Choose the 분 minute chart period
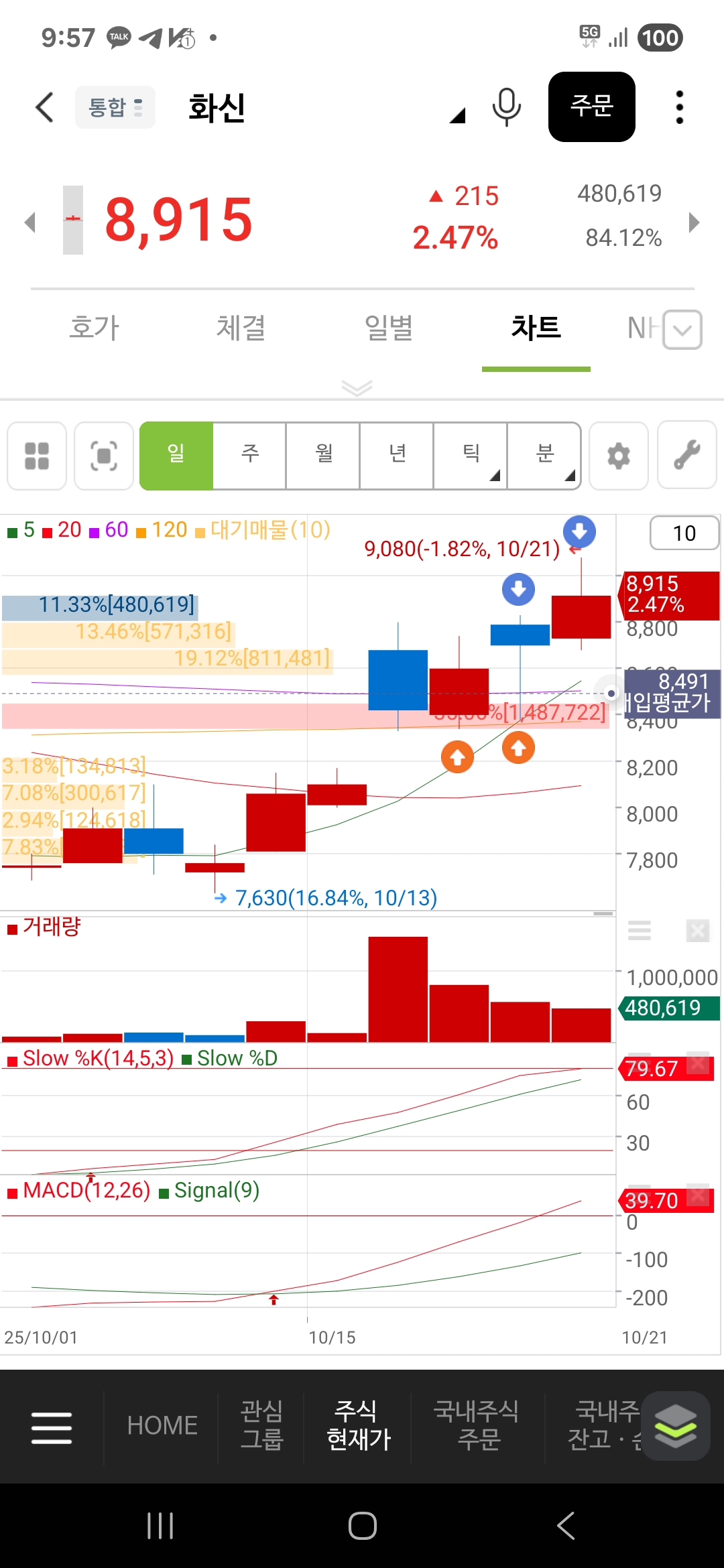The height and width of the screenshot is (1568, 724). click(x=544, y=456)
